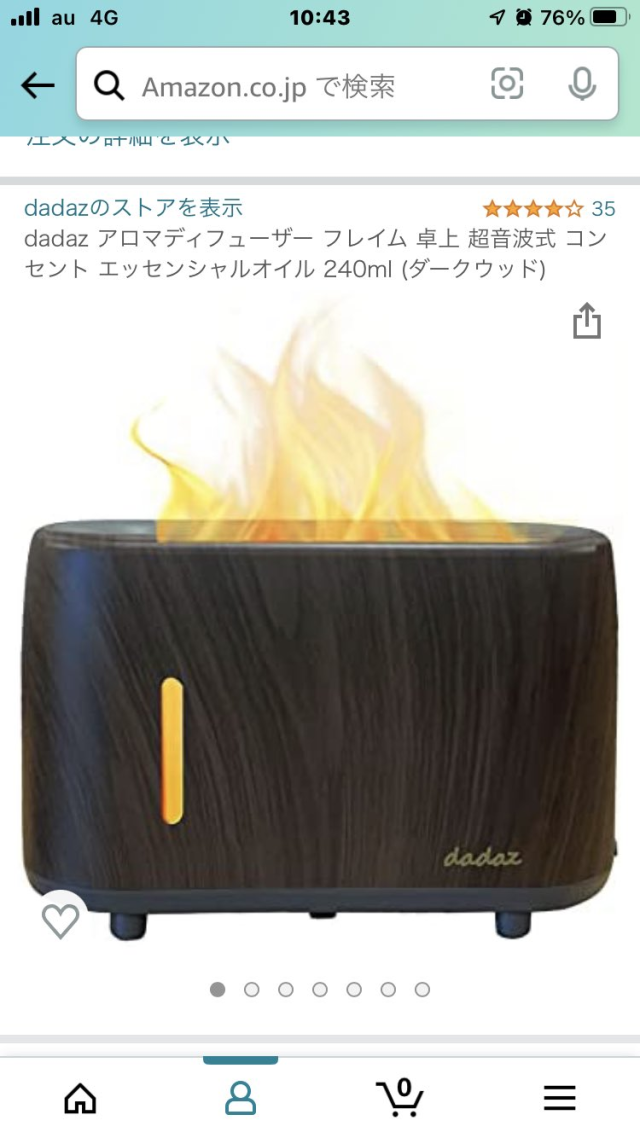Viewport: 640px width, 1138px height.
Task: Open partially hidden order details link
Action: 127,139
